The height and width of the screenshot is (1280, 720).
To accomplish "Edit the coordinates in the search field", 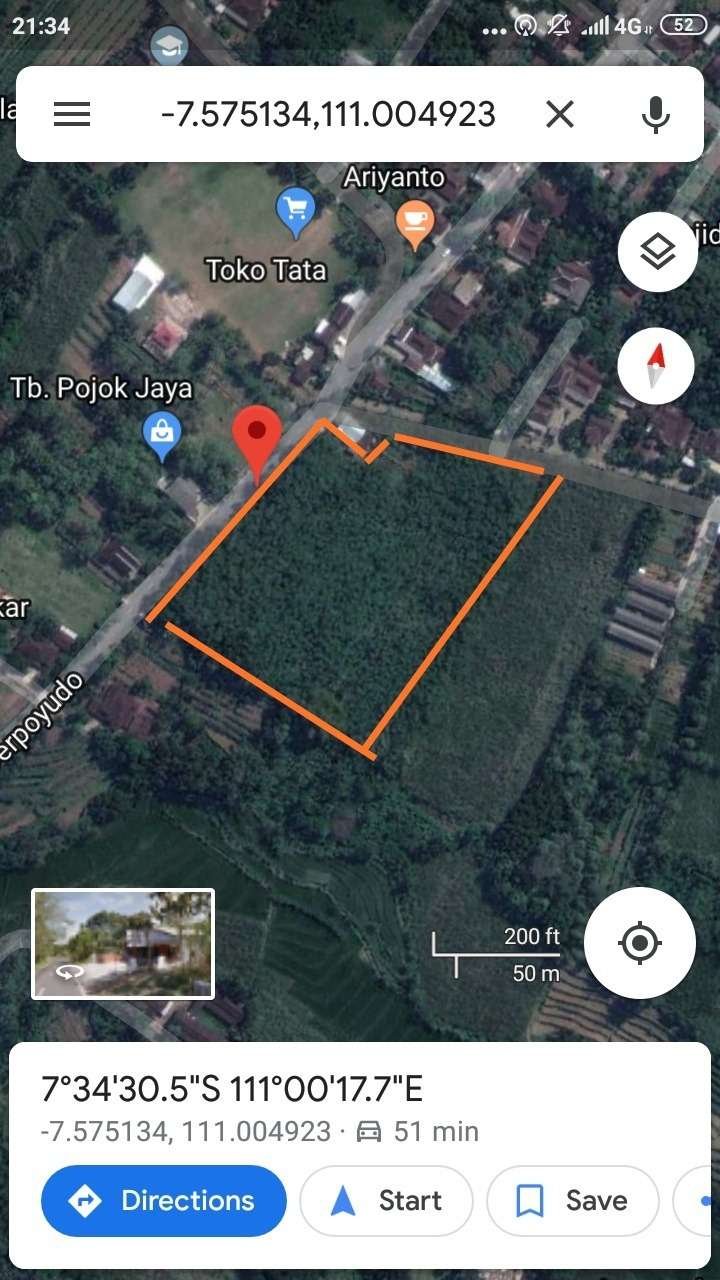I will 328,114.
